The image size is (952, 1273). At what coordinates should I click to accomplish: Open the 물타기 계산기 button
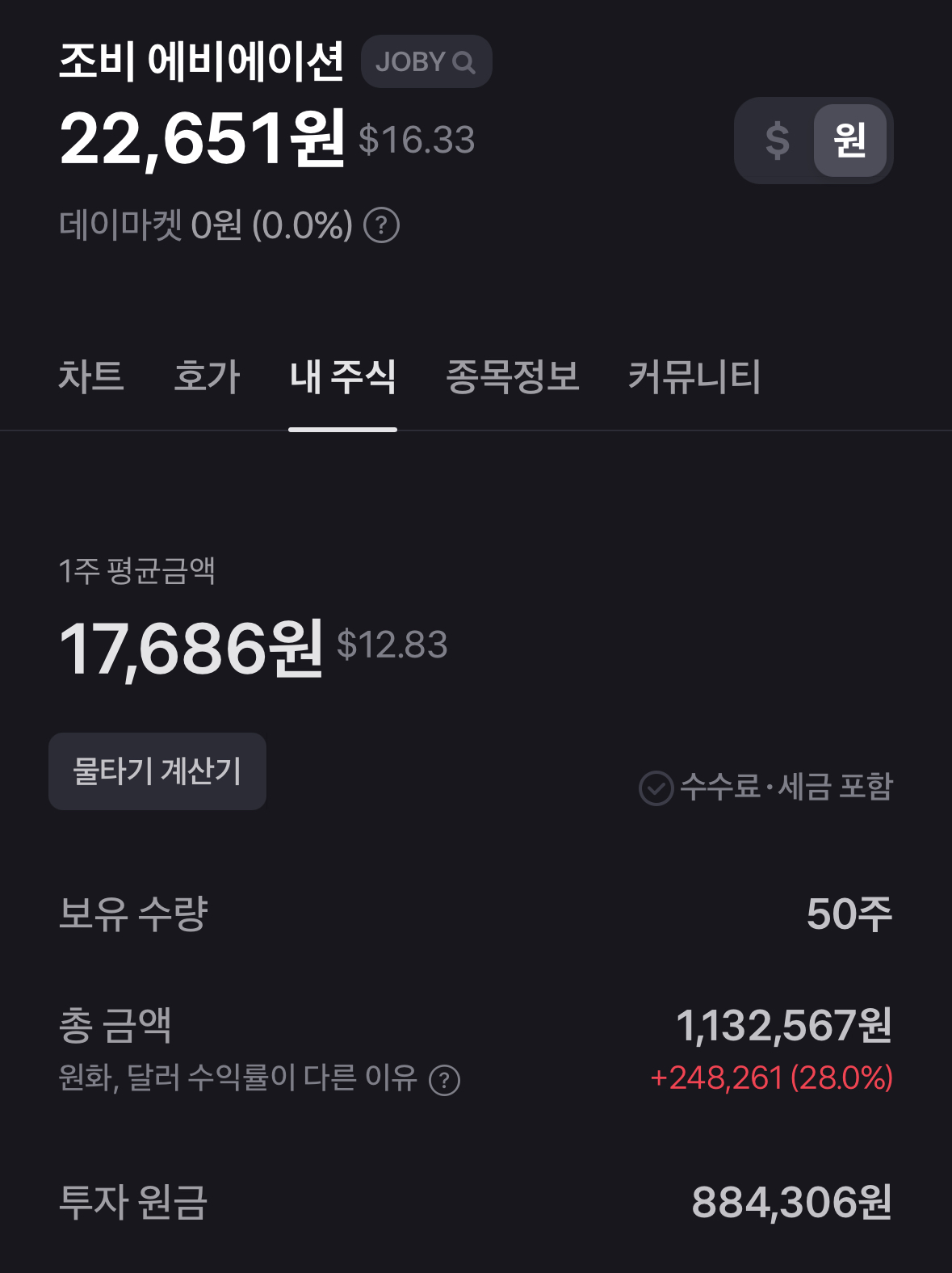coord(157,771)
